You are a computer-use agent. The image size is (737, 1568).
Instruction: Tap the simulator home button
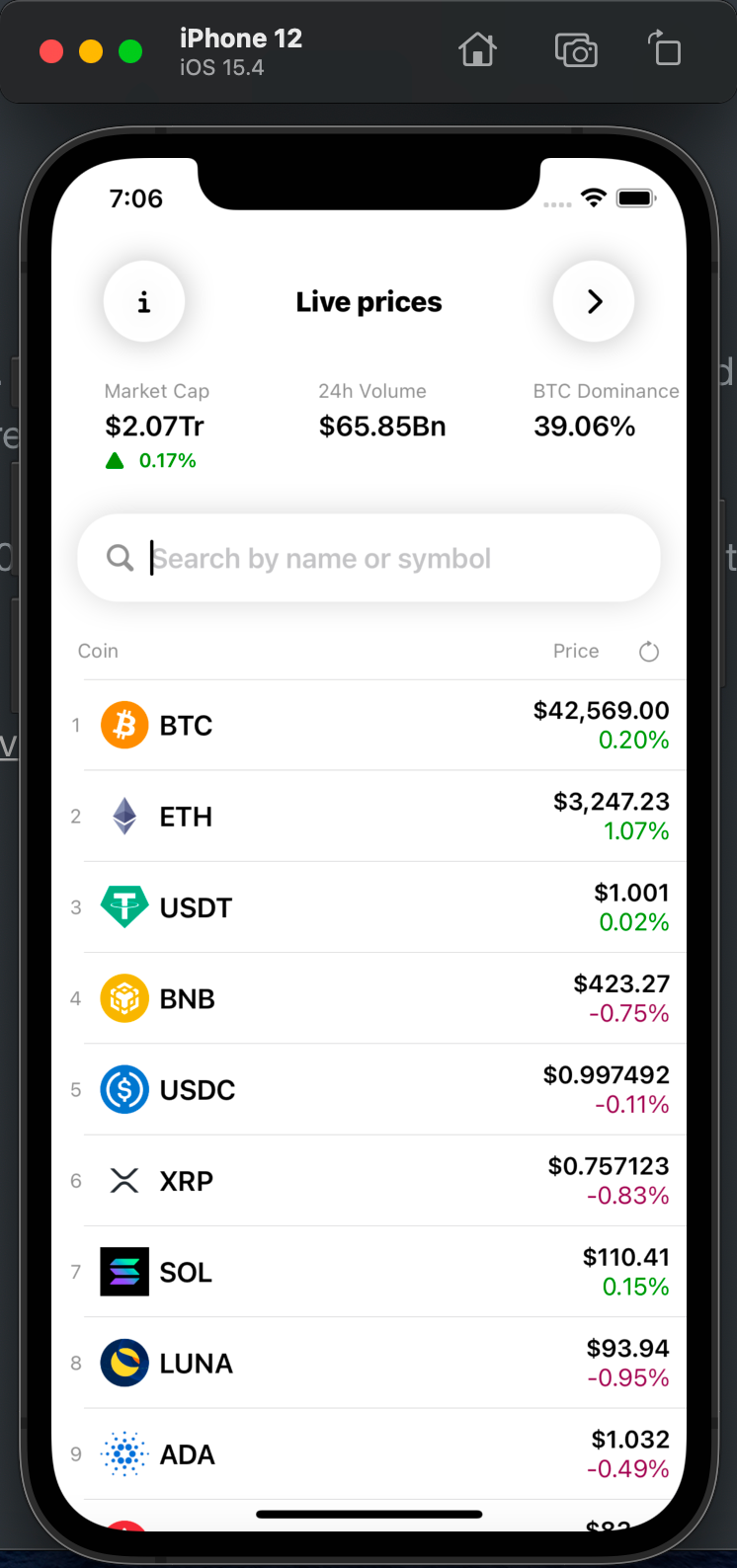(478, 49)
